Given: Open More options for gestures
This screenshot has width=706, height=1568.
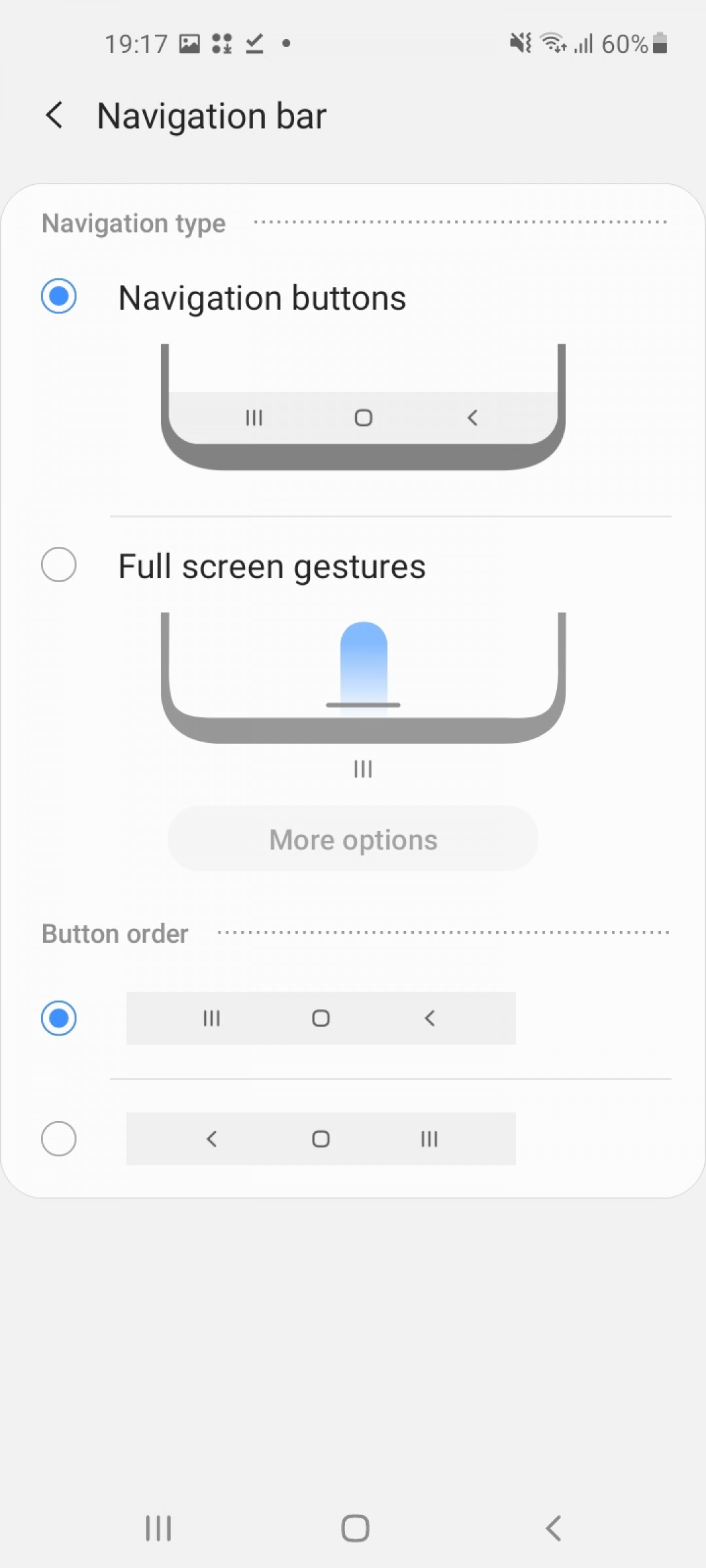Looking at the screenshot, I should [x=353, y=839].
